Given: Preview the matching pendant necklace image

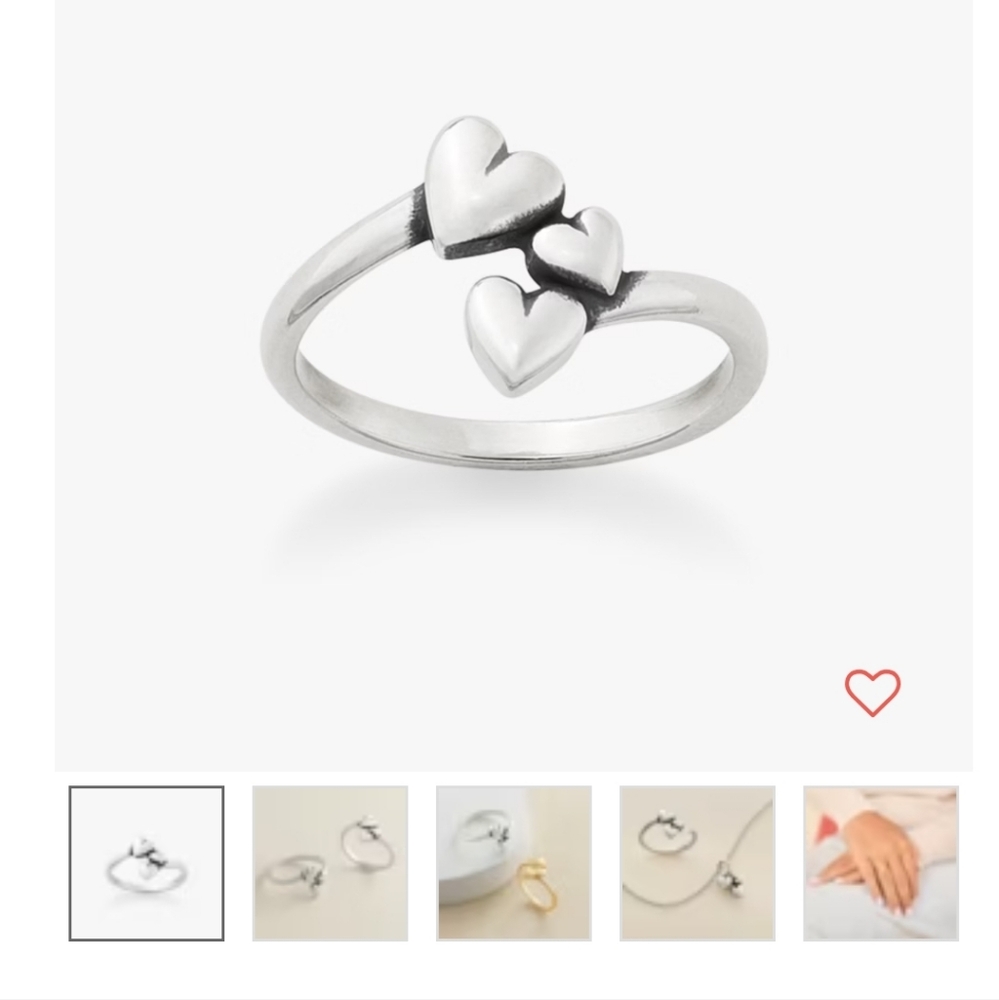Looking at the screenshot, I should click(x=696, y=864).
